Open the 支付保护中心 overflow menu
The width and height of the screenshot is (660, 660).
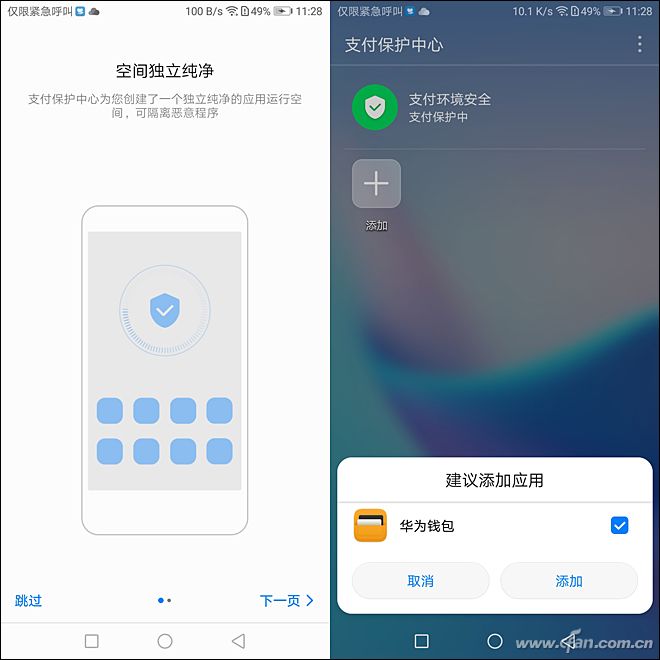click(640, 44)
